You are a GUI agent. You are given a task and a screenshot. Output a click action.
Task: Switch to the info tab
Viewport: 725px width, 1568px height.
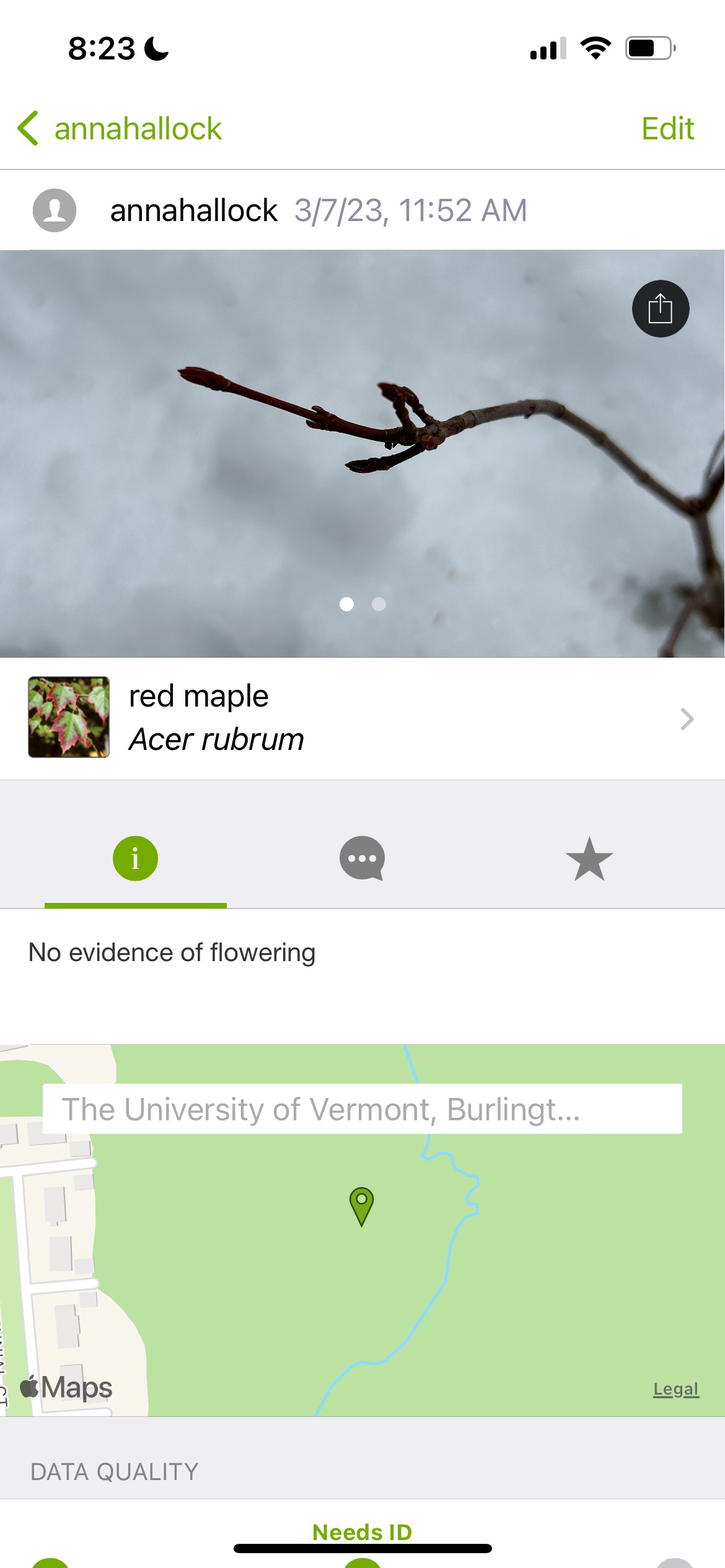coord(135,858)
